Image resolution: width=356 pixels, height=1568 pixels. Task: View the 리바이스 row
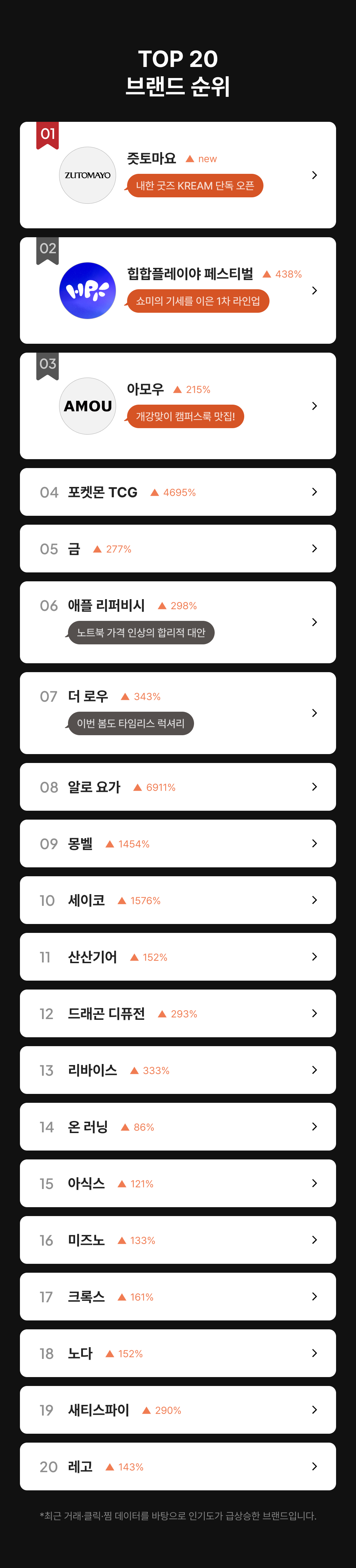click(x=178, y=1069)
